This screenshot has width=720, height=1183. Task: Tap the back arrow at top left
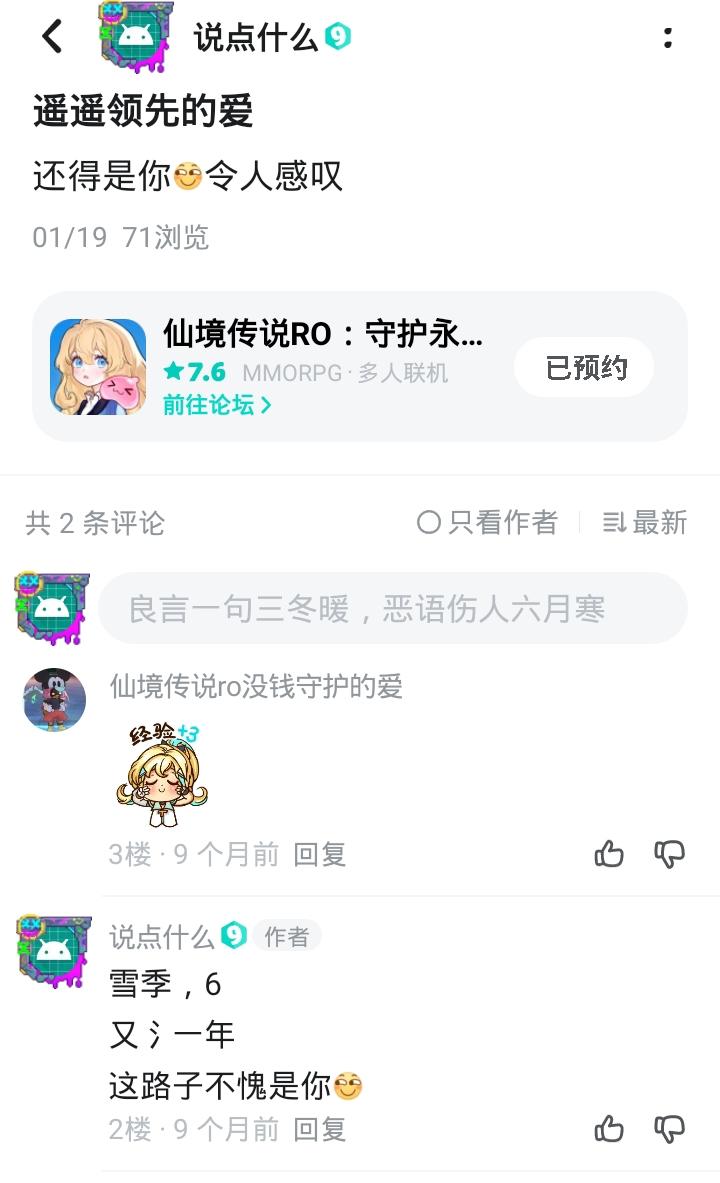tap(51, 36)
